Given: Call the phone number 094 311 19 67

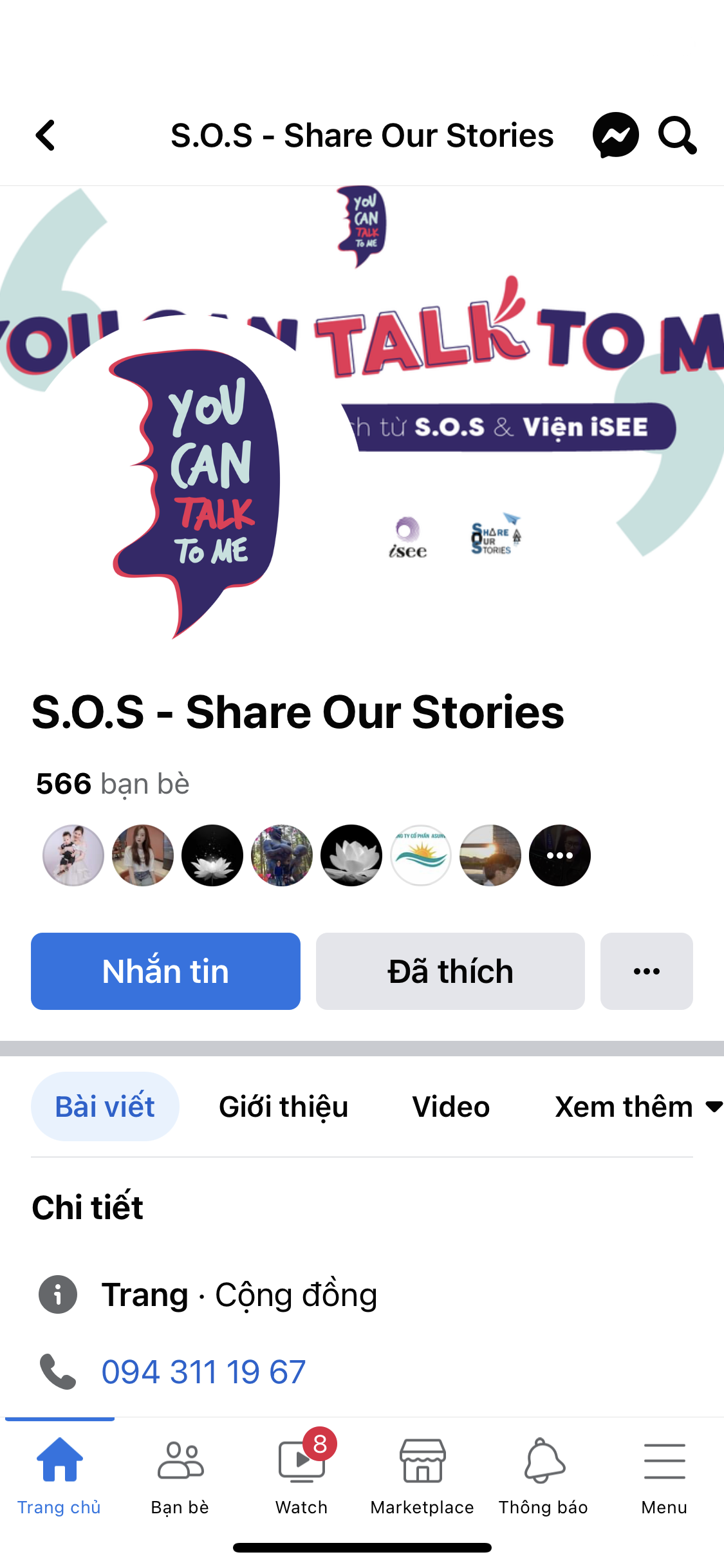Looking at the screenshot, I should 203,1371.
